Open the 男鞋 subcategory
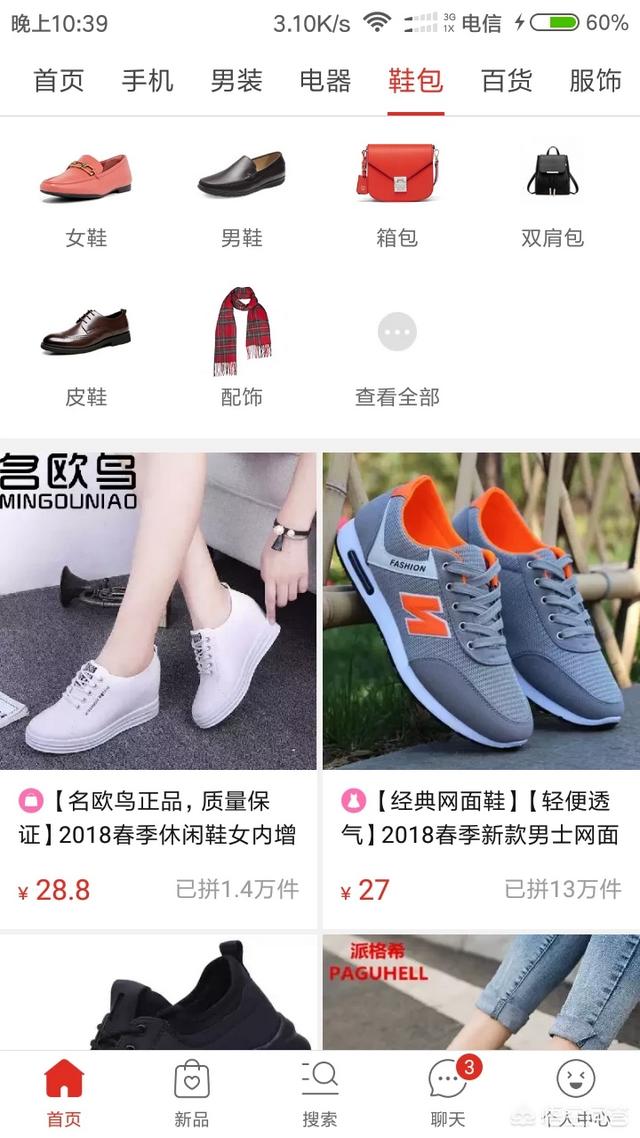640x1138 pixels. point(241,195)
